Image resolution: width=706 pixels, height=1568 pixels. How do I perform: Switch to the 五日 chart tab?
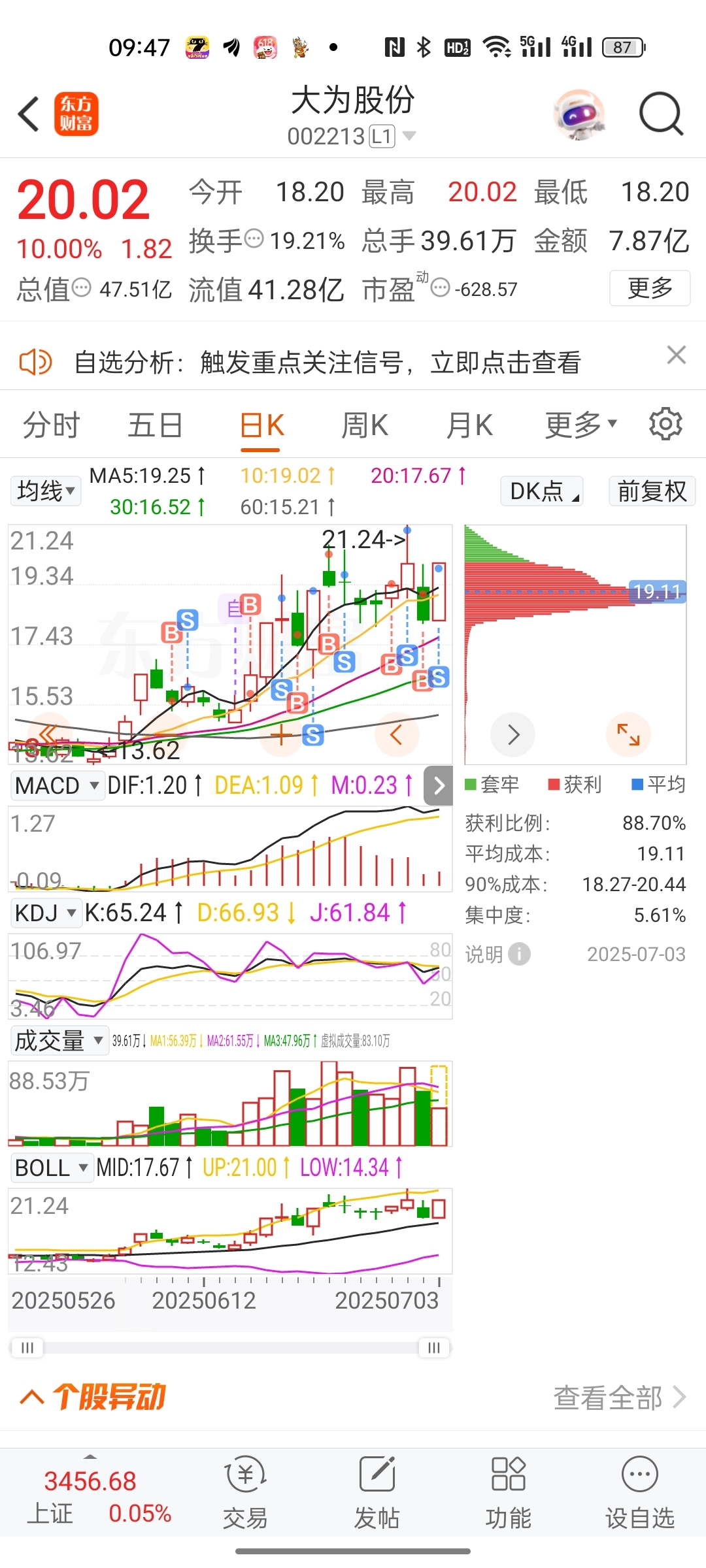point(155,425)
